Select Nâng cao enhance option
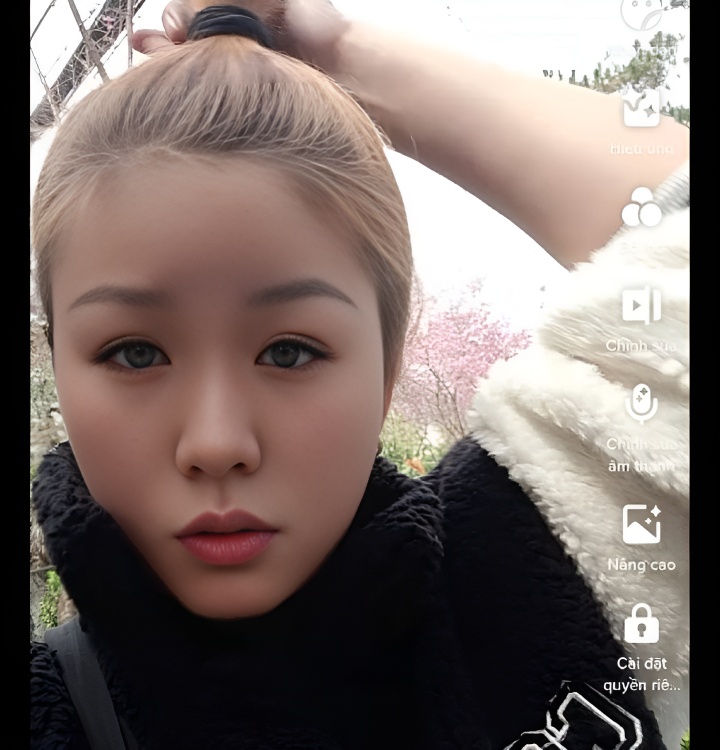Image resolution: width=720 pixels, height=750 pixels. [x=641, y=525]
